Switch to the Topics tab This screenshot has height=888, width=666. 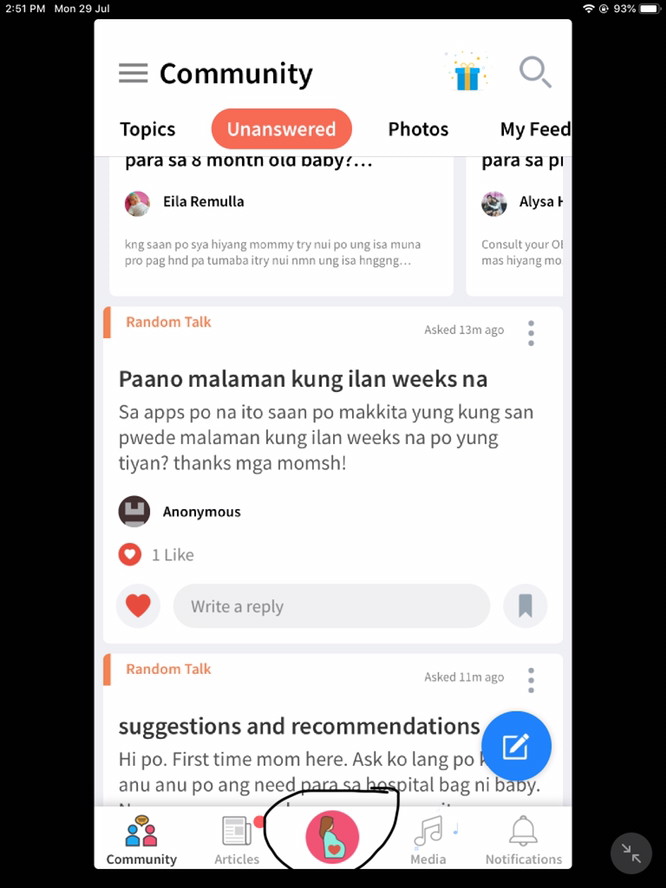pos(147,129)
